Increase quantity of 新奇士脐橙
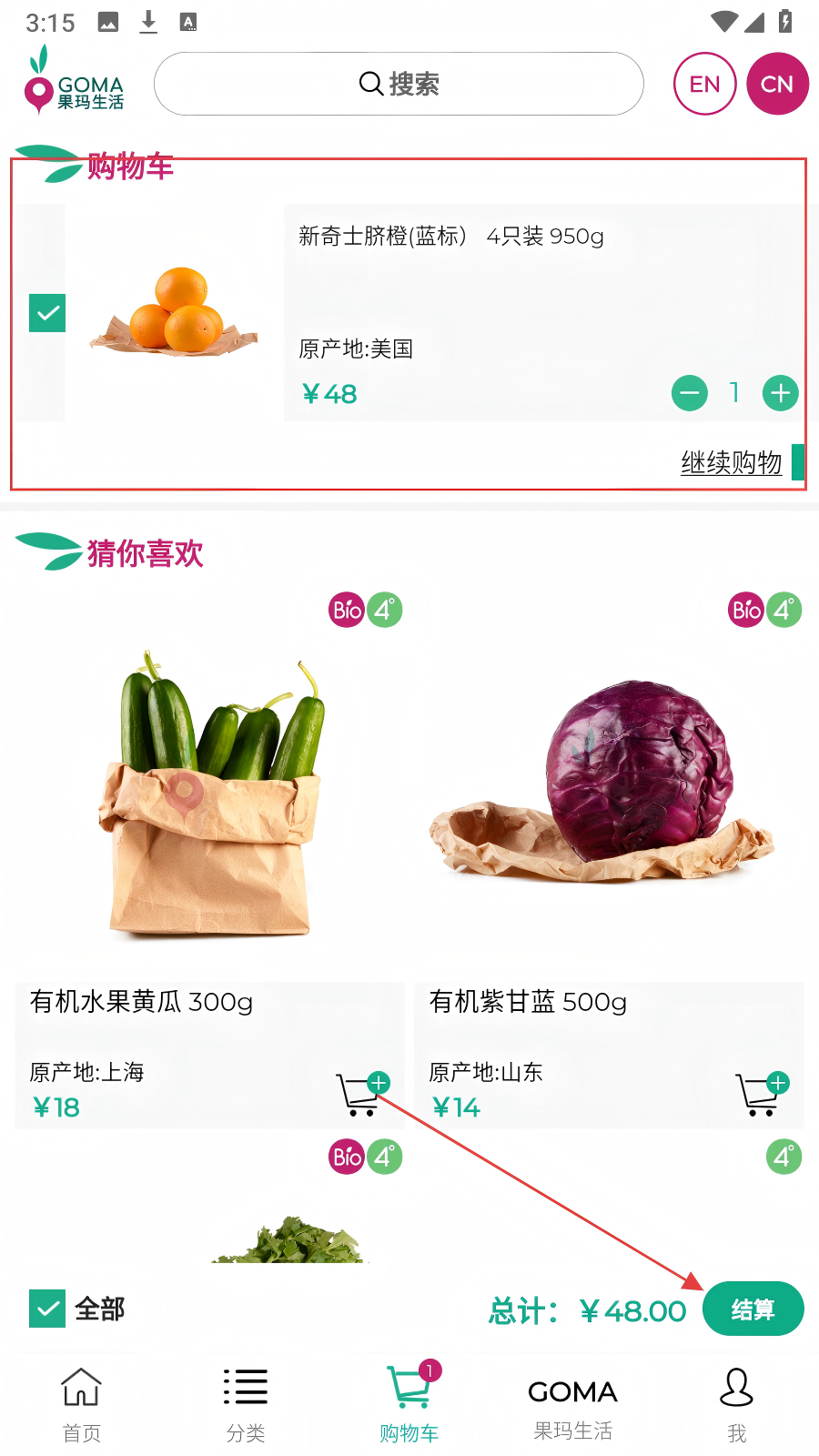This screenshot has height=1456, width=819. (x=780, y=393)
